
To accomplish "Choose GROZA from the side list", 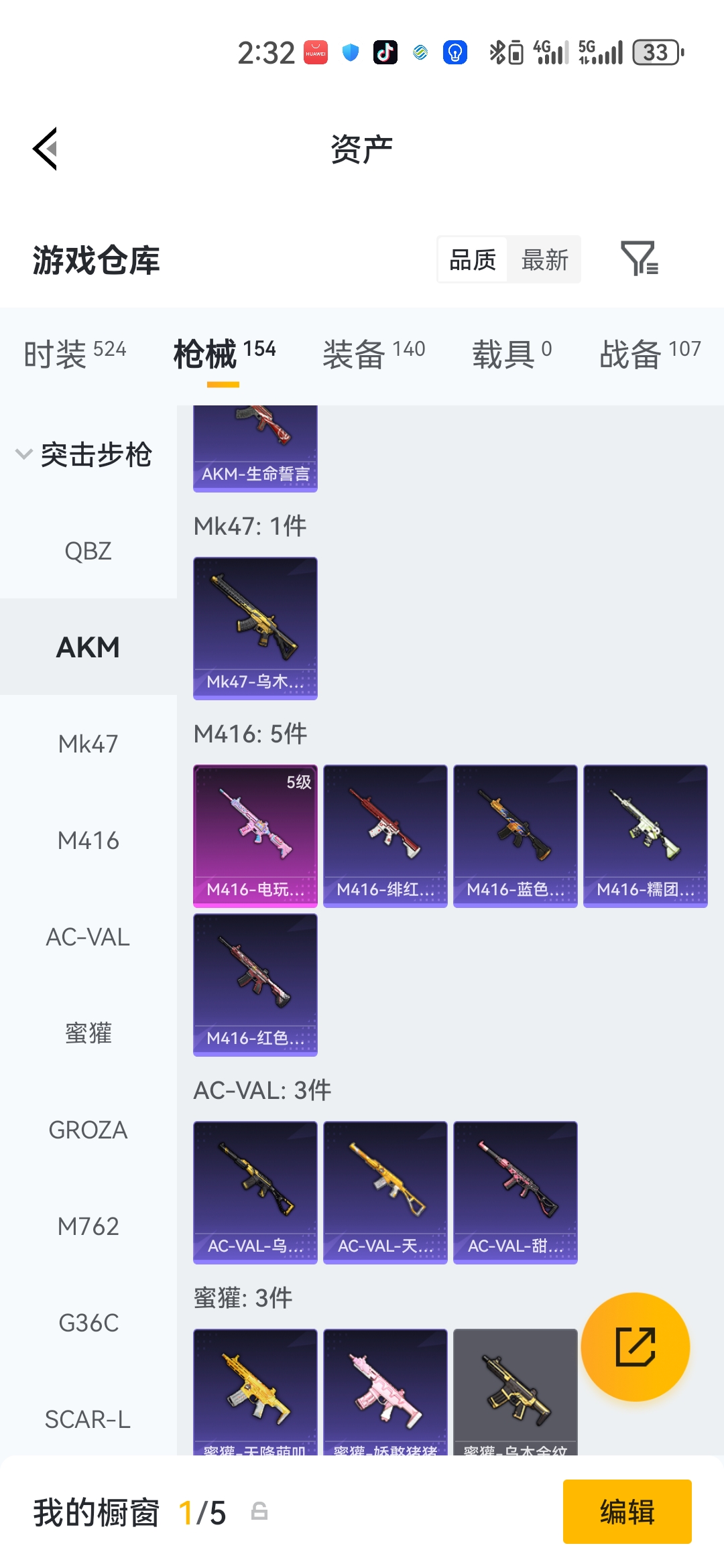I will pyautogui.click(x=88, y=1130).
